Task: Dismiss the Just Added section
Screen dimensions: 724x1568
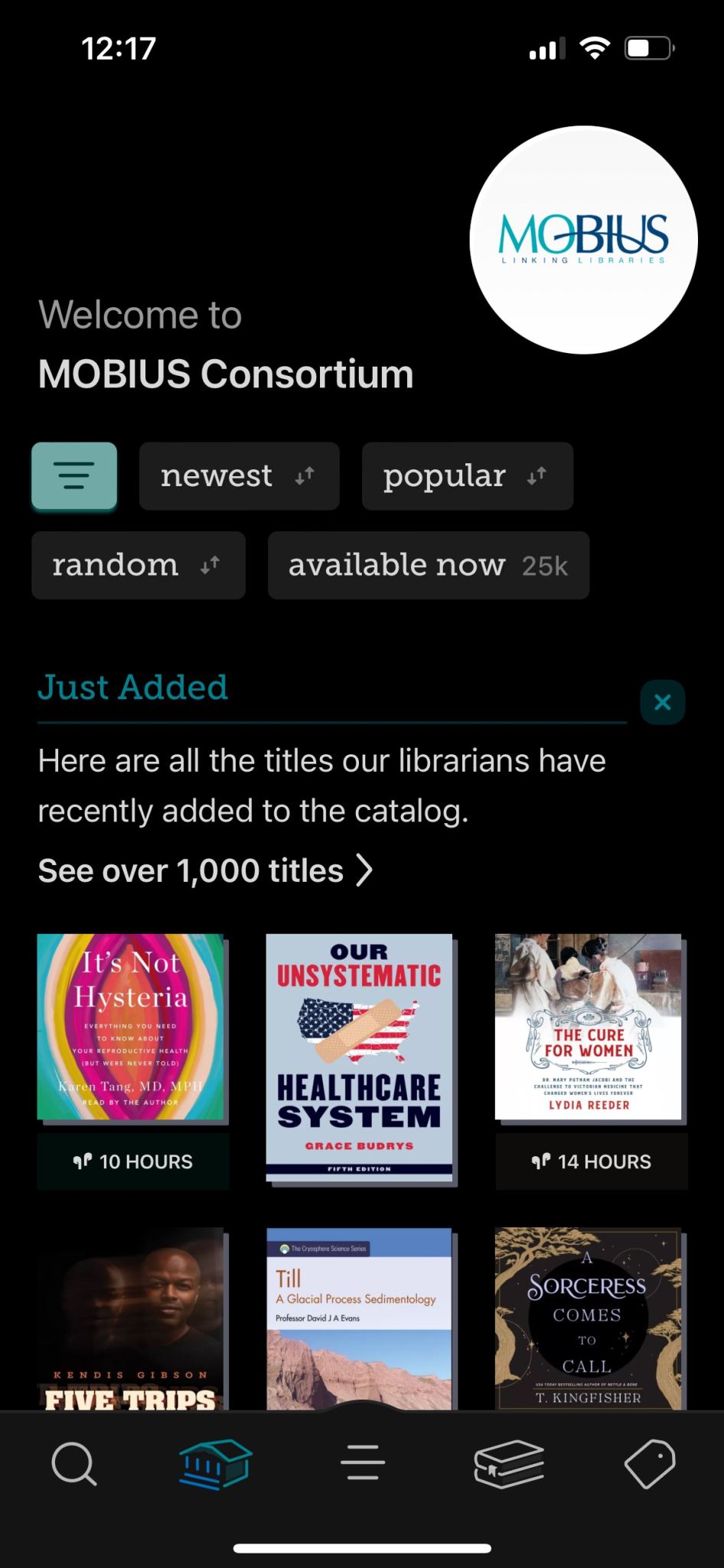Action: click(662, 701)
